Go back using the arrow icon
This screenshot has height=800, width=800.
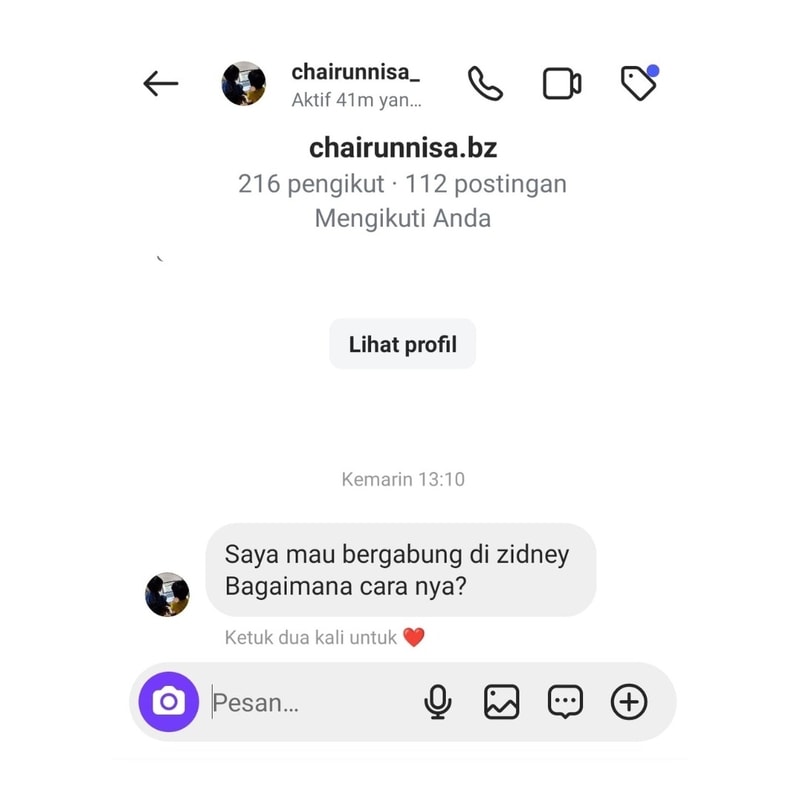coord(160,84)
